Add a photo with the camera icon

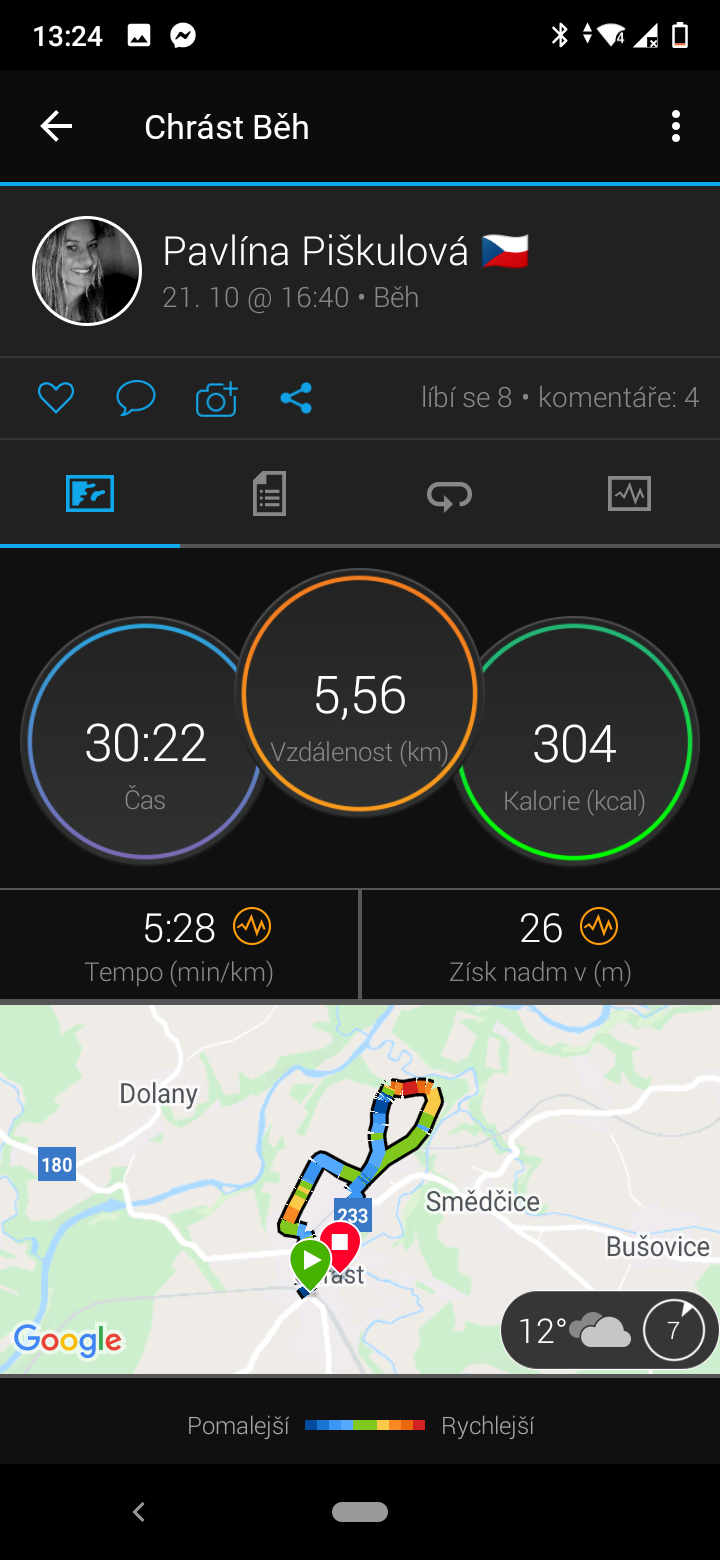point(216,398)
